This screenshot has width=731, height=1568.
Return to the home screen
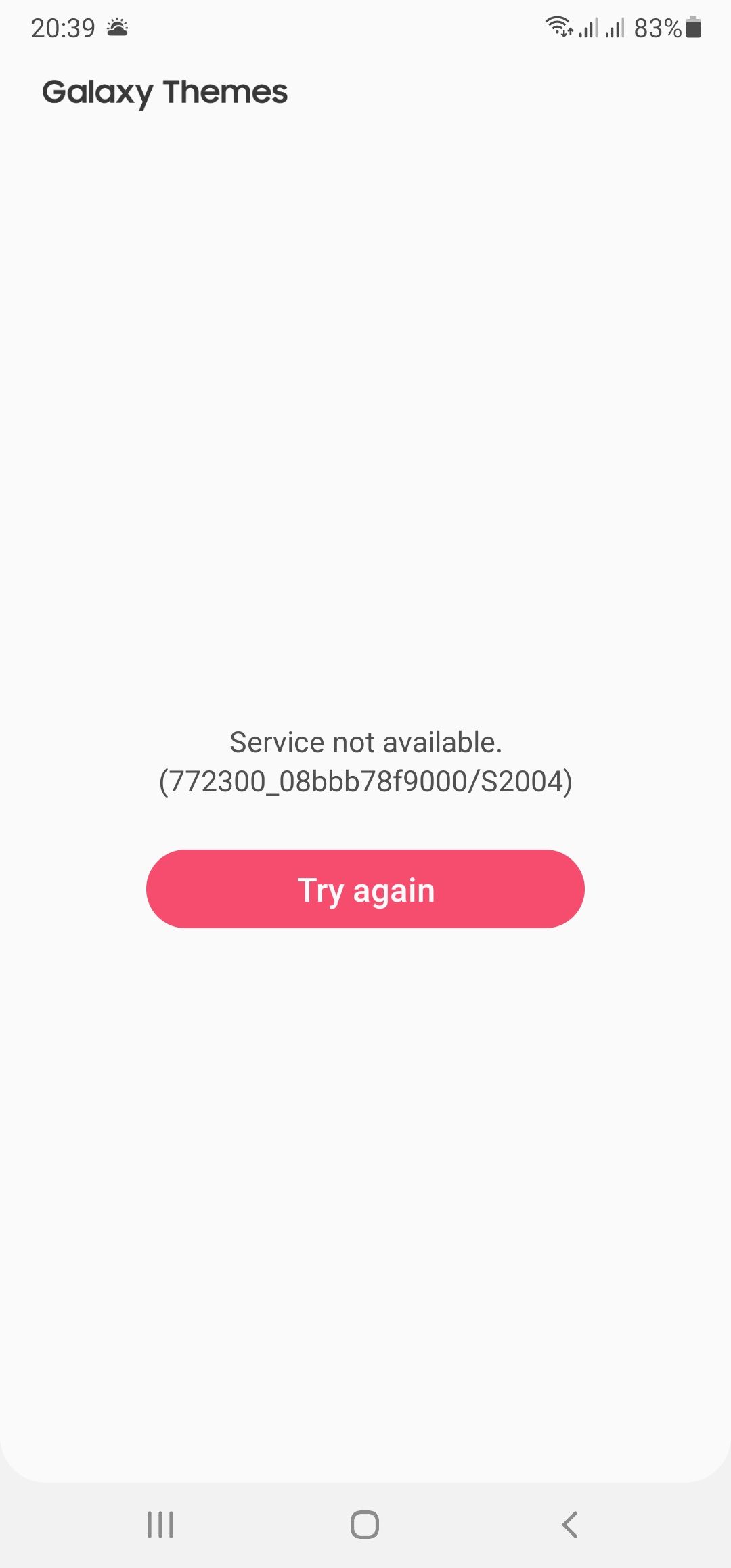(365, 1525)
